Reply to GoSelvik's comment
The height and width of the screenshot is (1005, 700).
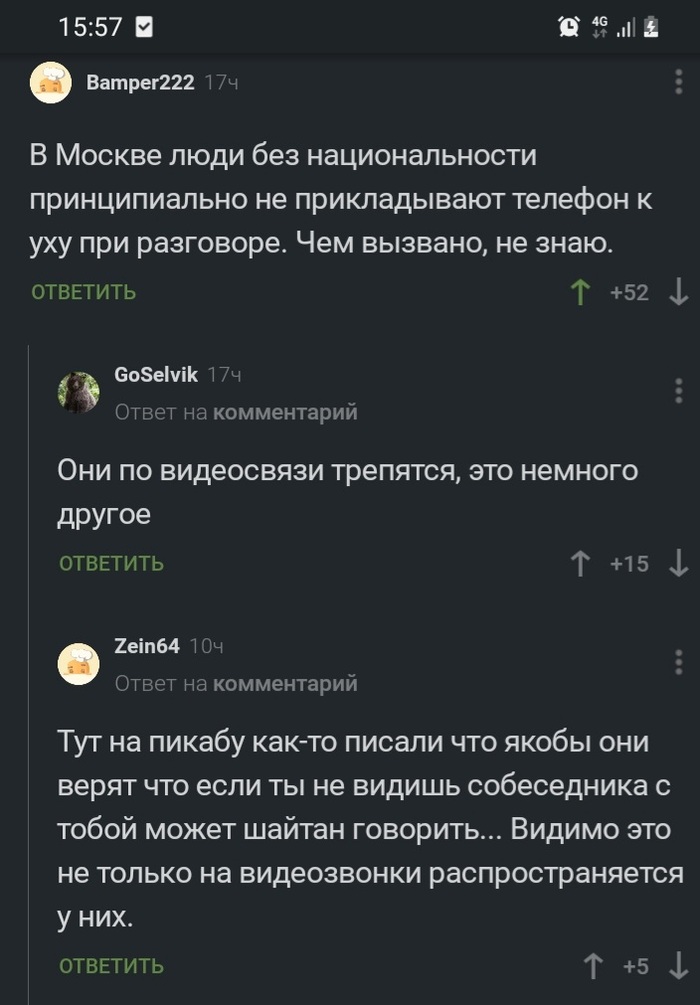pos(111,563)
